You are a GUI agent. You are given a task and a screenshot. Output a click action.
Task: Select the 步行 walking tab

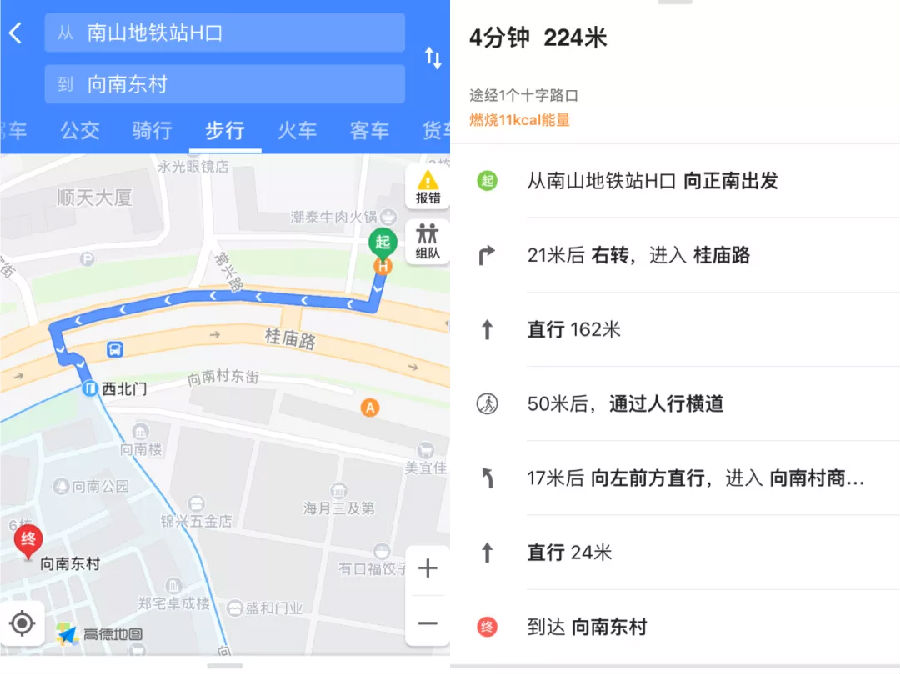(225, 130)
